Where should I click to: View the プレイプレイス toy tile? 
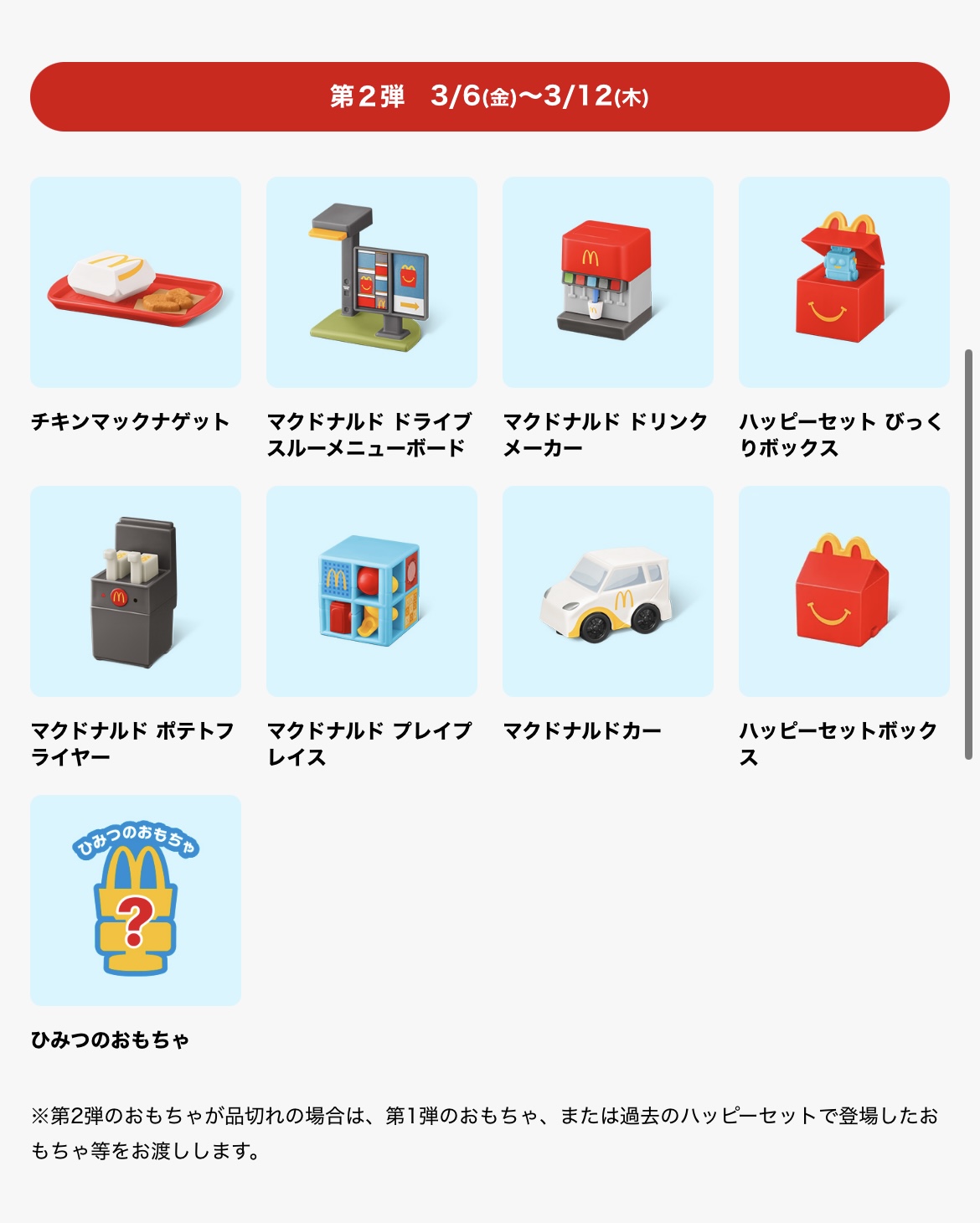[372, 591]
